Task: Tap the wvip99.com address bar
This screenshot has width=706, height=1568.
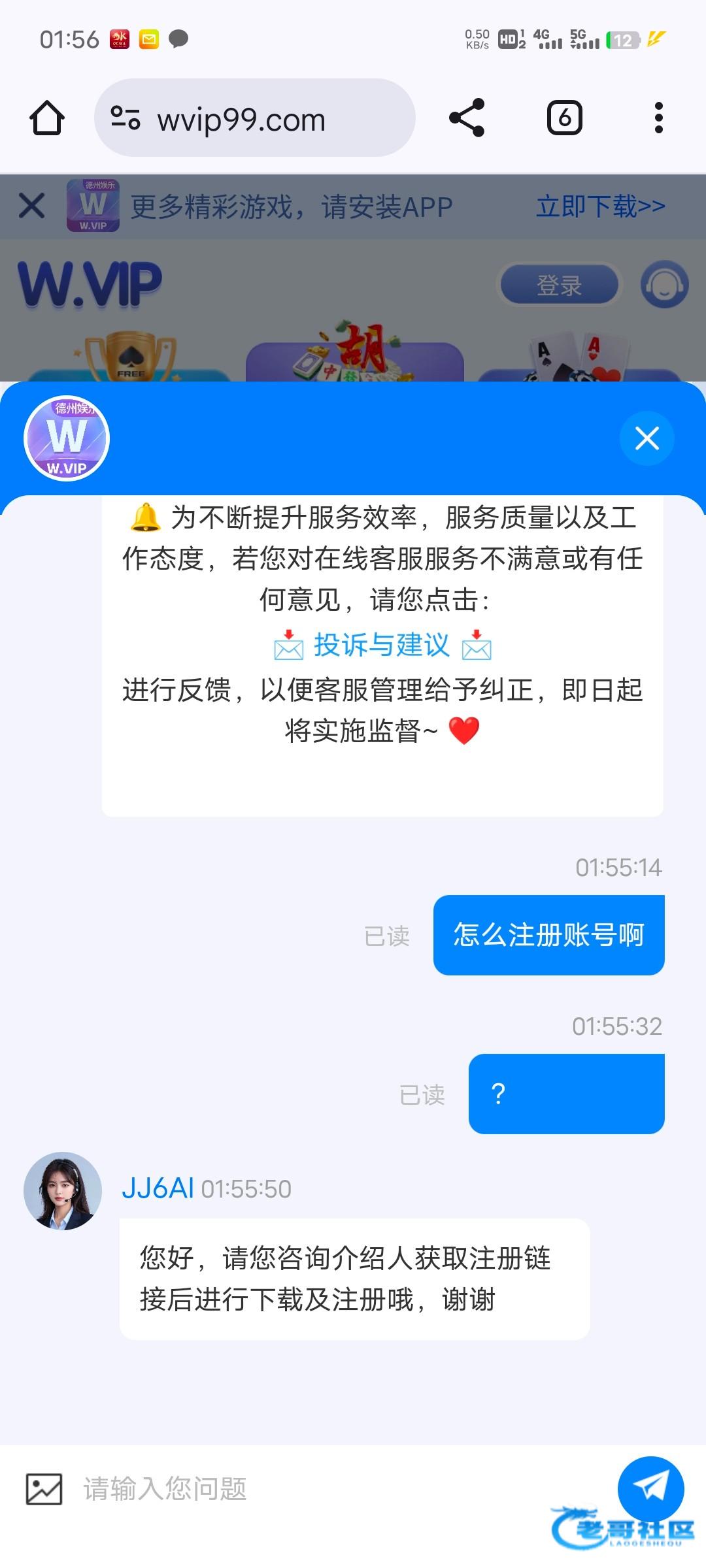Action: pyautogui.click(x=255, y=118)
